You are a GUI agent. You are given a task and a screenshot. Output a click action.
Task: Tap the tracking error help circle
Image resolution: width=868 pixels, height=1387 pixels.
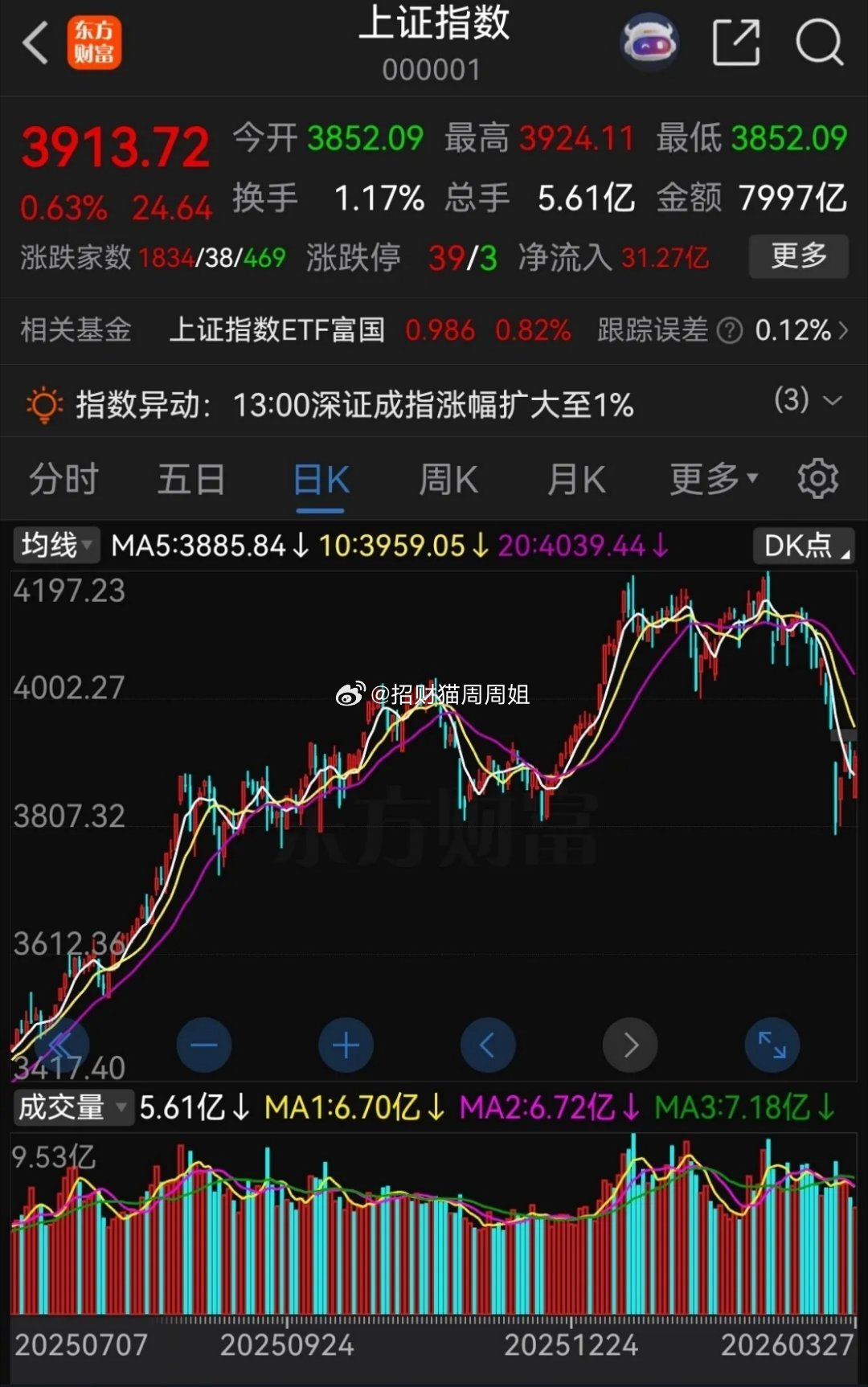click(728, 329)
